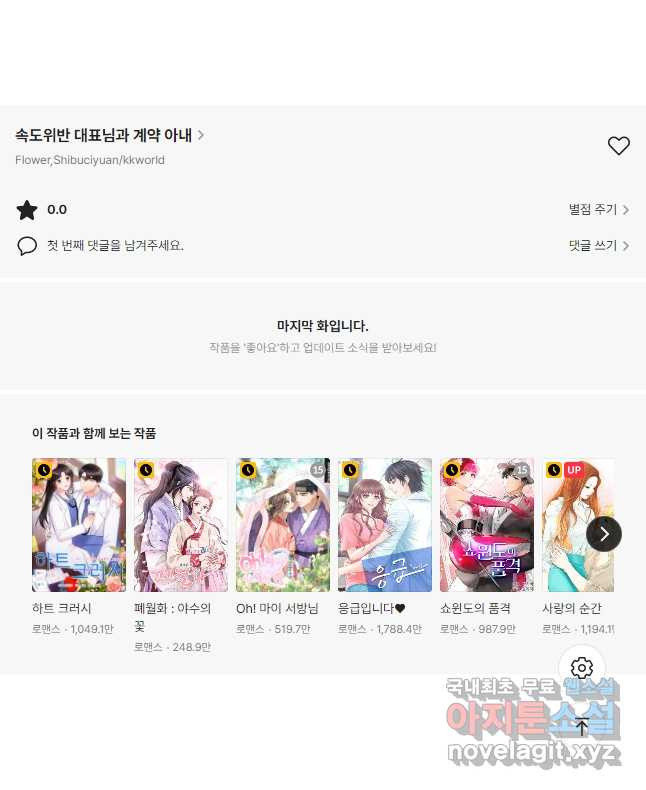Show next recommended titles with the arrow
This screenshot has width=646, height=790.
pyautogui.click(x=604, y=534)
